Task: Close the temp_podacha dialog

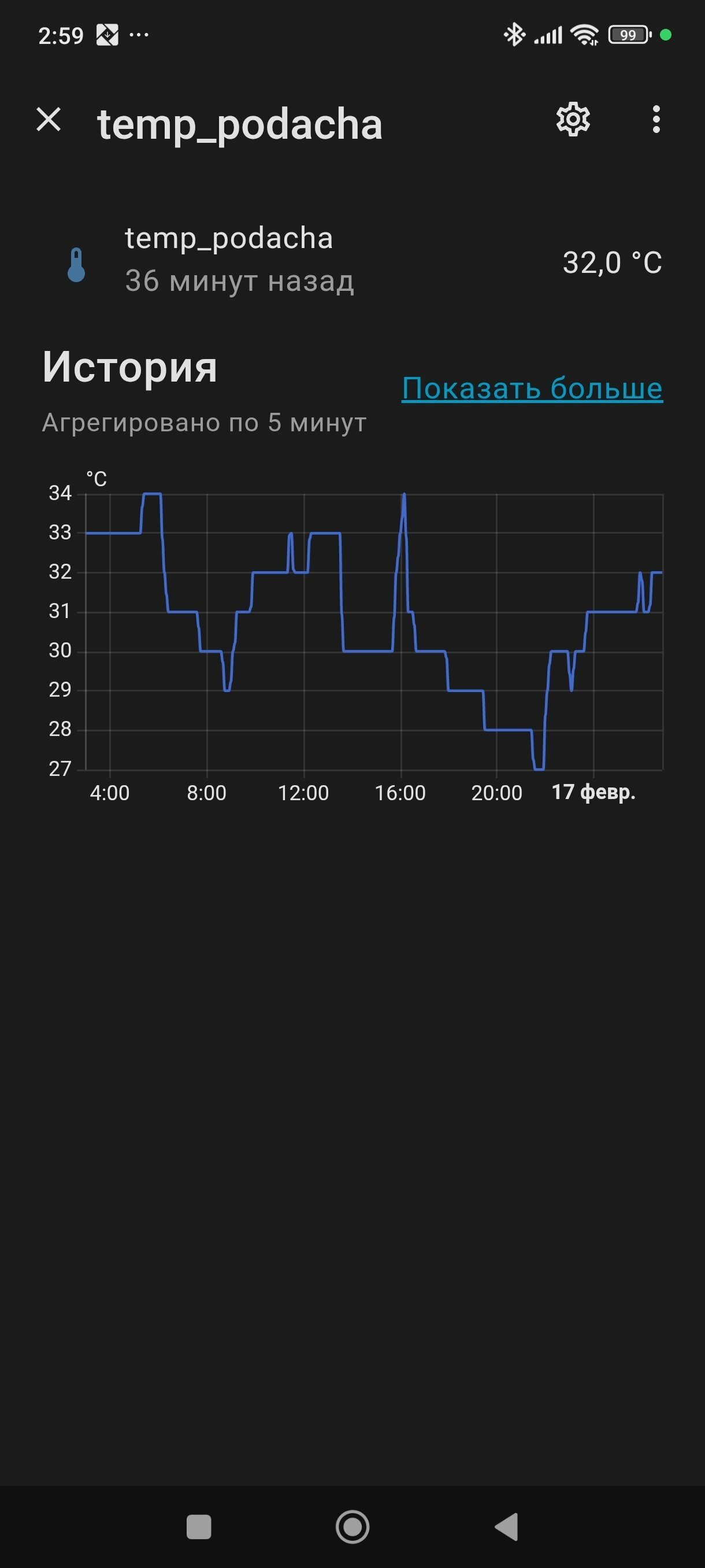Action: tap(49, 119)
